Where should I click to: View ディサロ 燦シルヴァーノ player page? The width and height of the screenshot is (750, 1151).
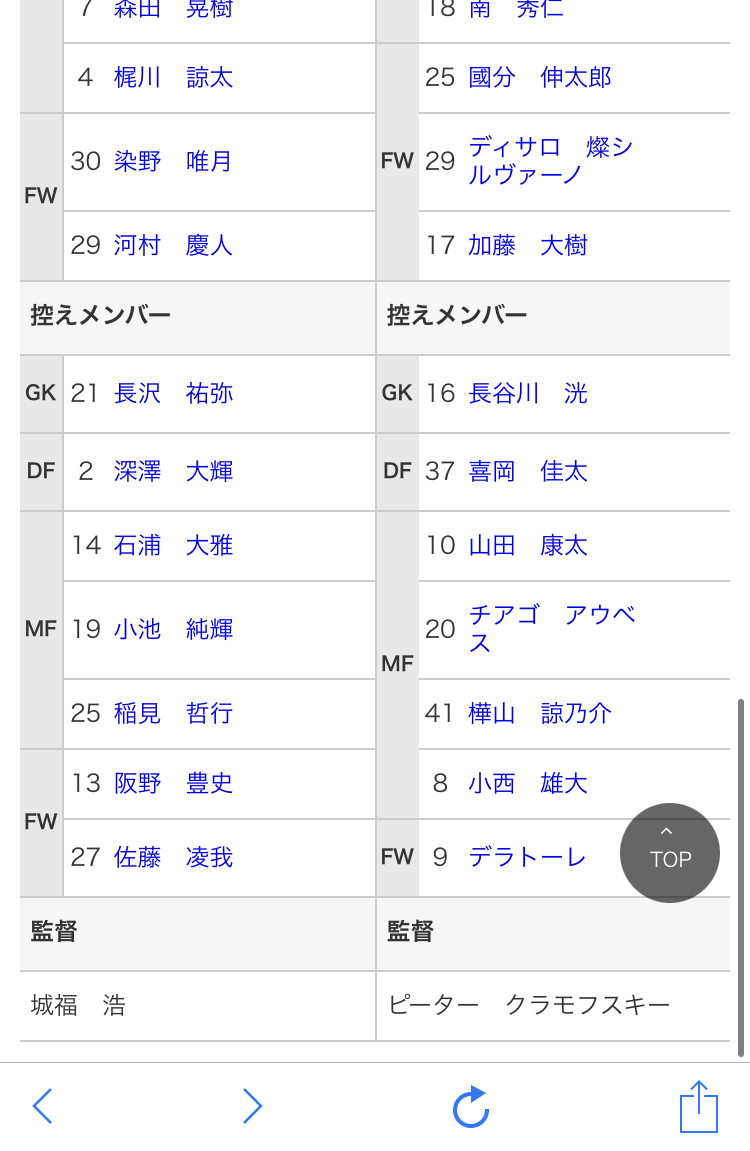(550, 161)
